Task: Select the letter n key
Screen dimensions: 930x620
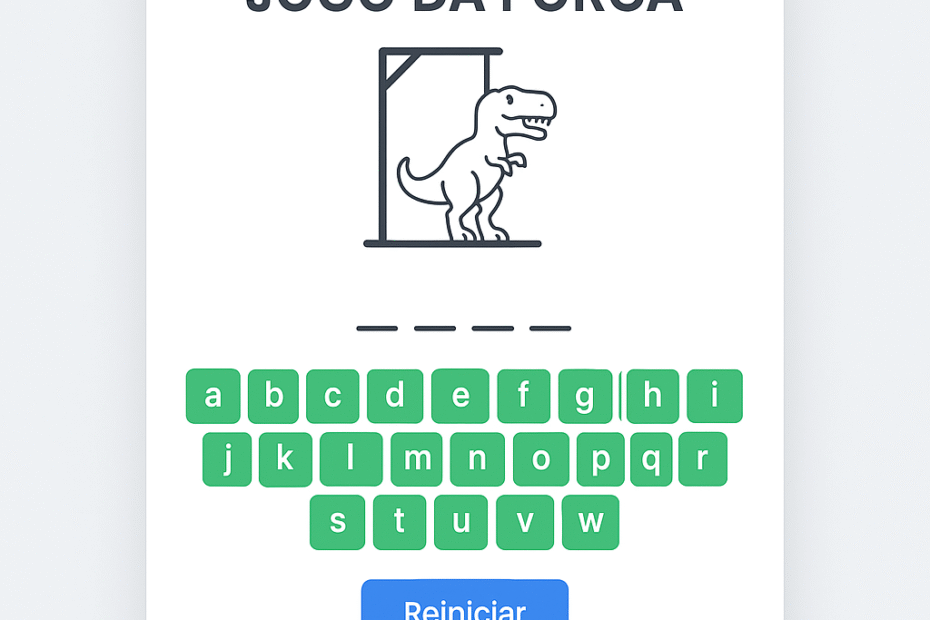Action: [x=477, y=459]
